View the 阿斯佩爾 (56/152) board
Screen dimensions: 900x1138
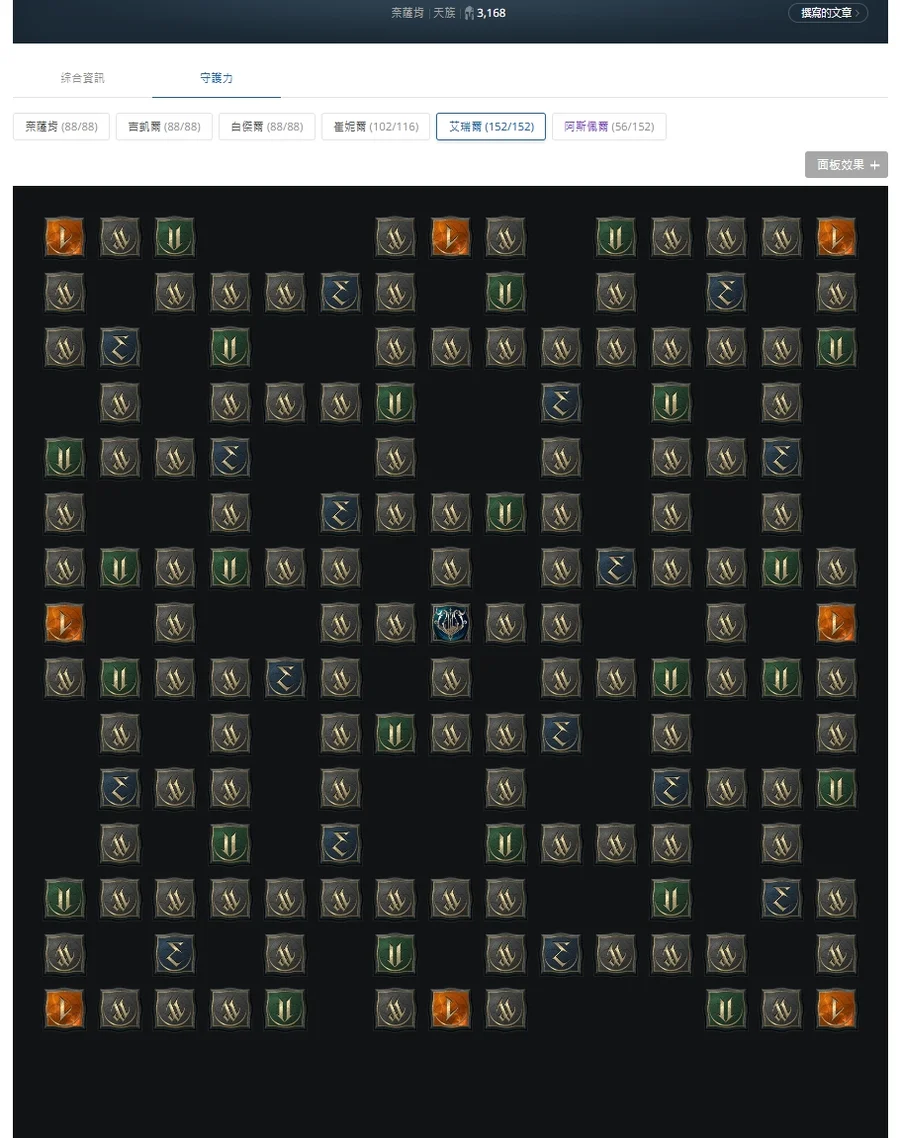[609, 127]
